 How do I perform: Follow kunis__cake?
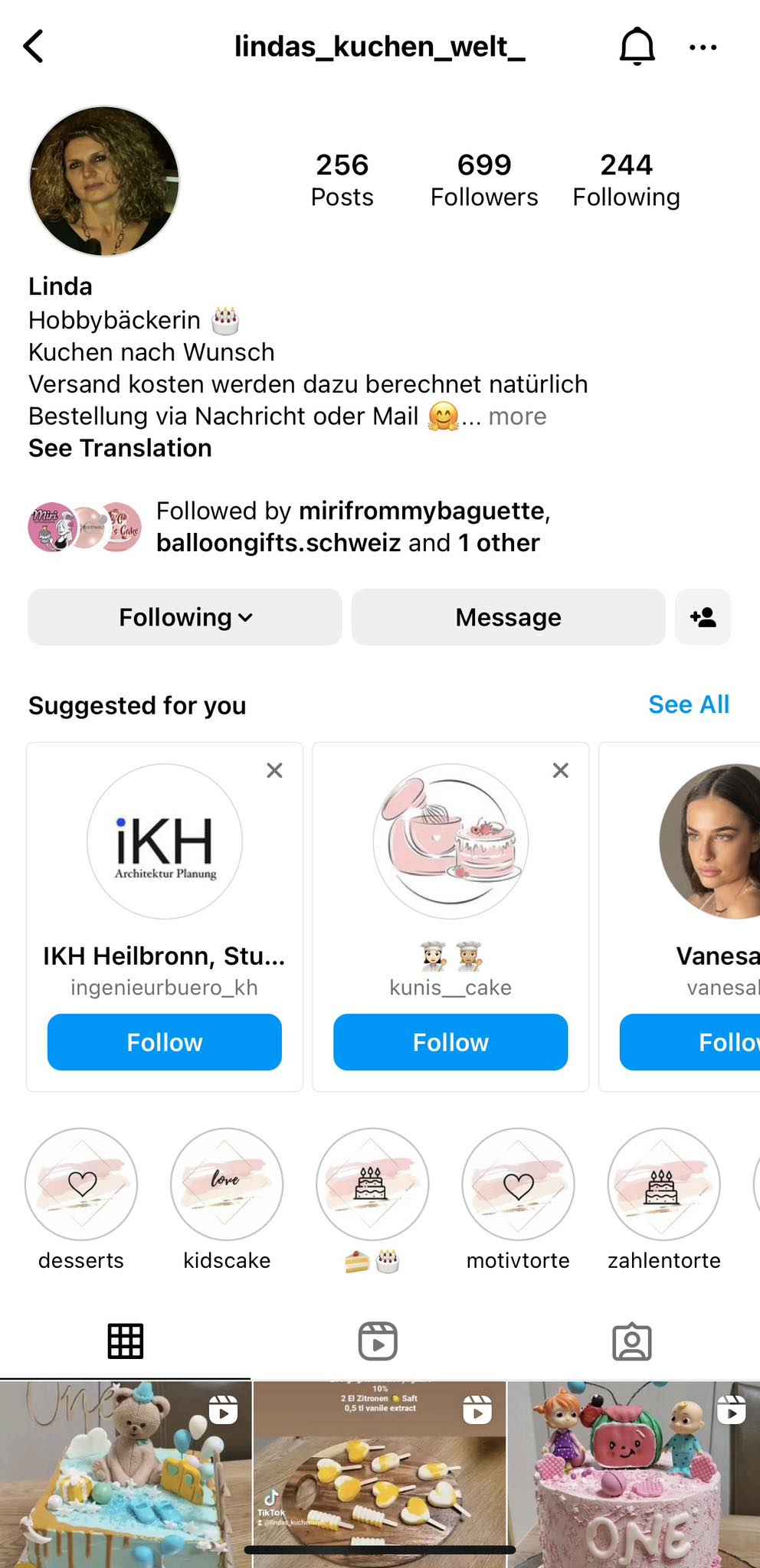450,1042
